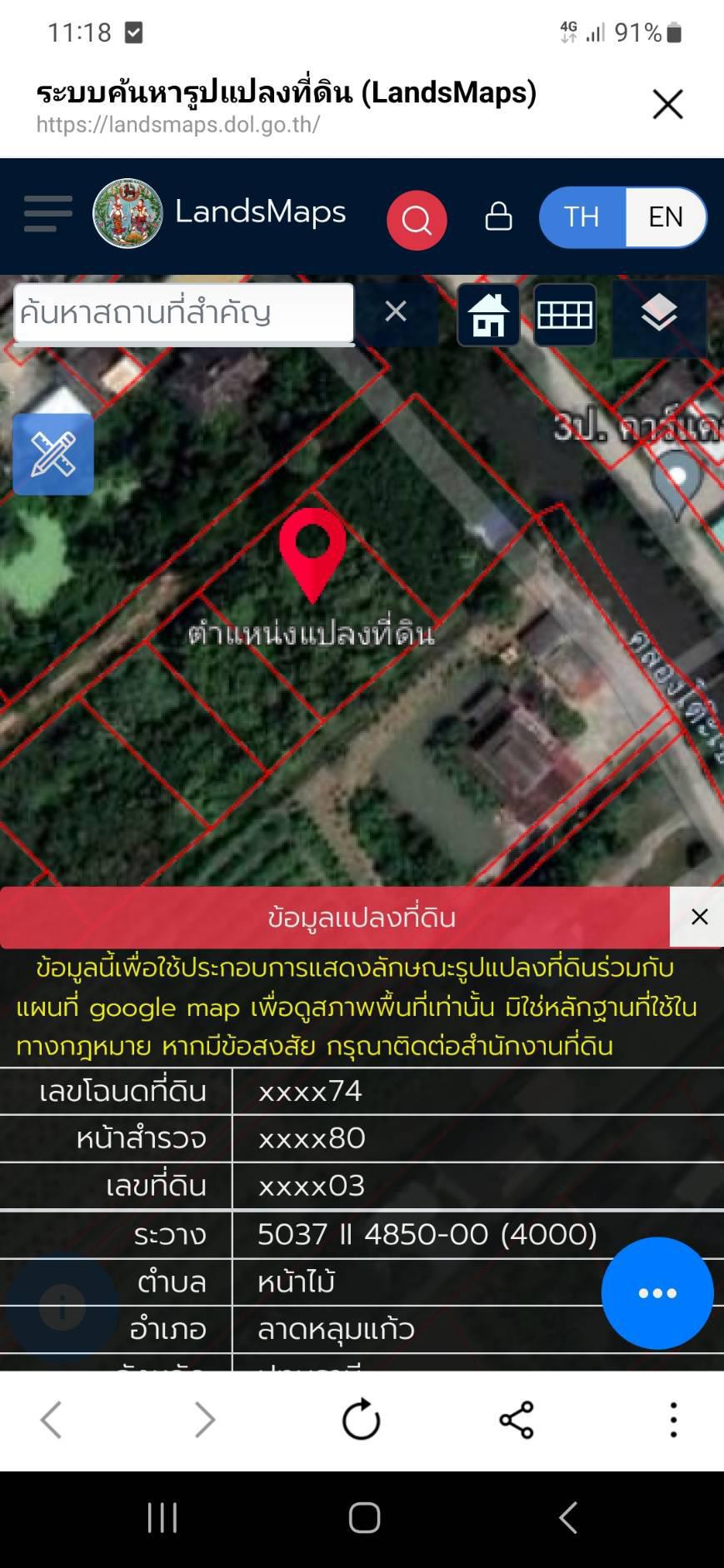The width and height of the screenshot is (724, 1568).
Task: Close the land parcel information panel
Action: pos(698,917)
